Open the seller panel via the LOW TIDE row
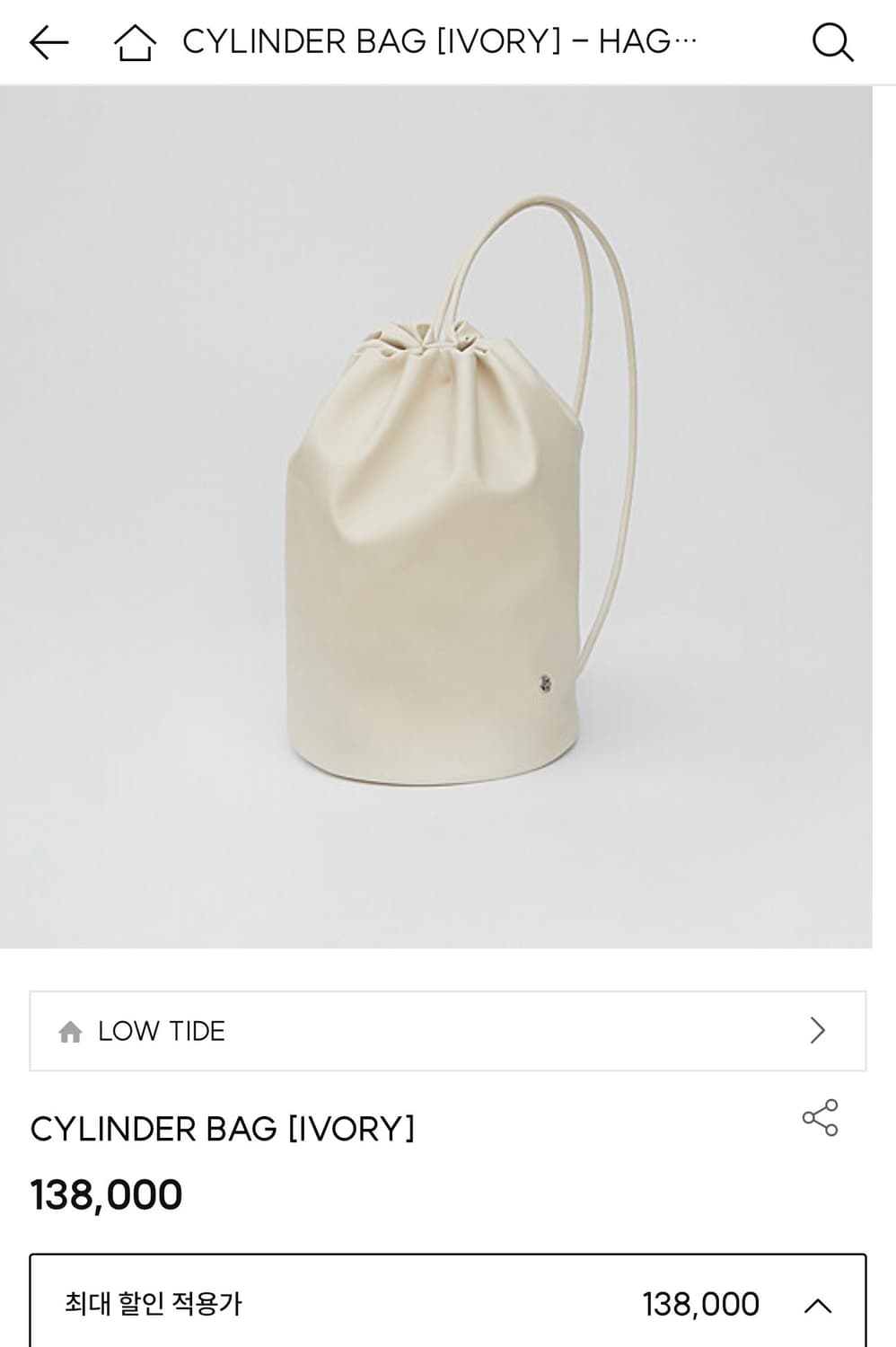 (x=448, y=1031)
